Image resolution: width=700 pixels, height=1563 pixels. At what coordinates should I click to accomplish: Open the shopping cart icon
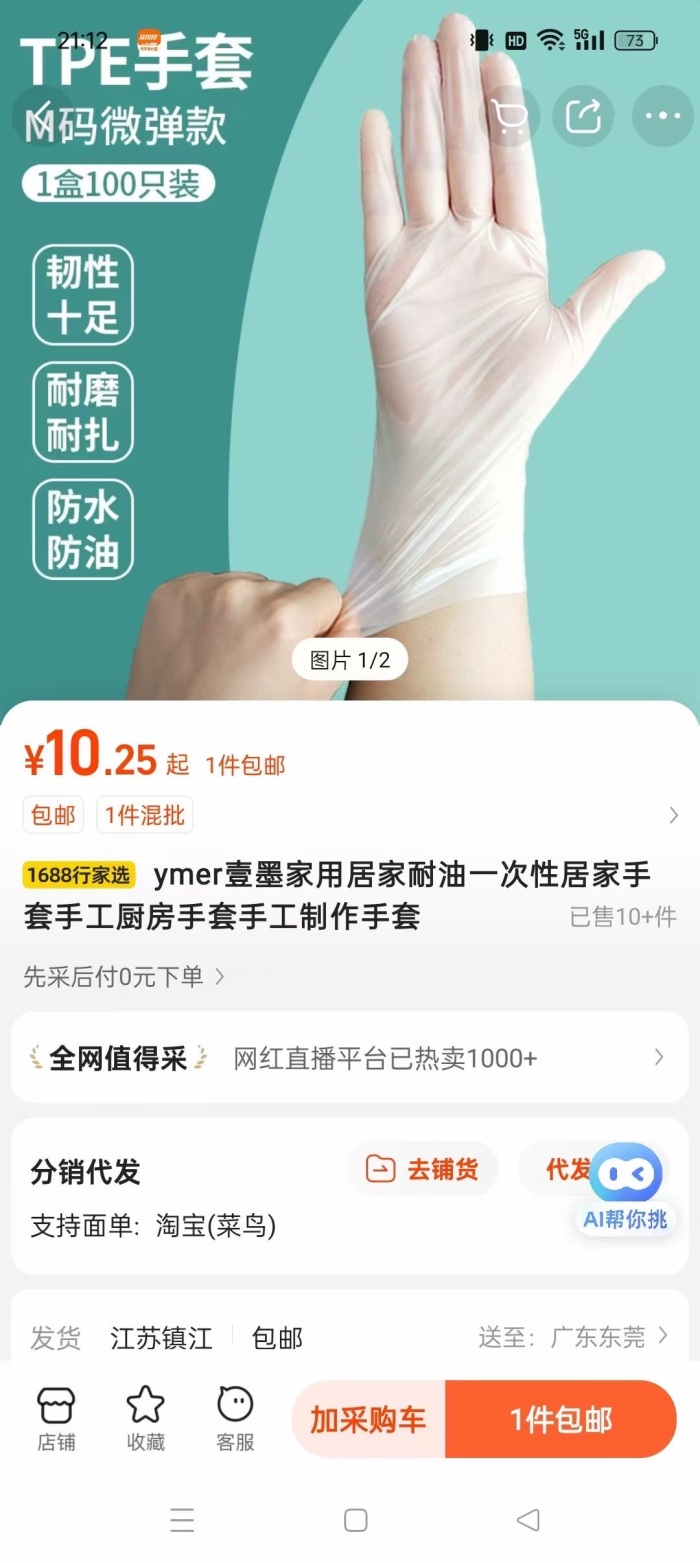[x=510, y=116]
